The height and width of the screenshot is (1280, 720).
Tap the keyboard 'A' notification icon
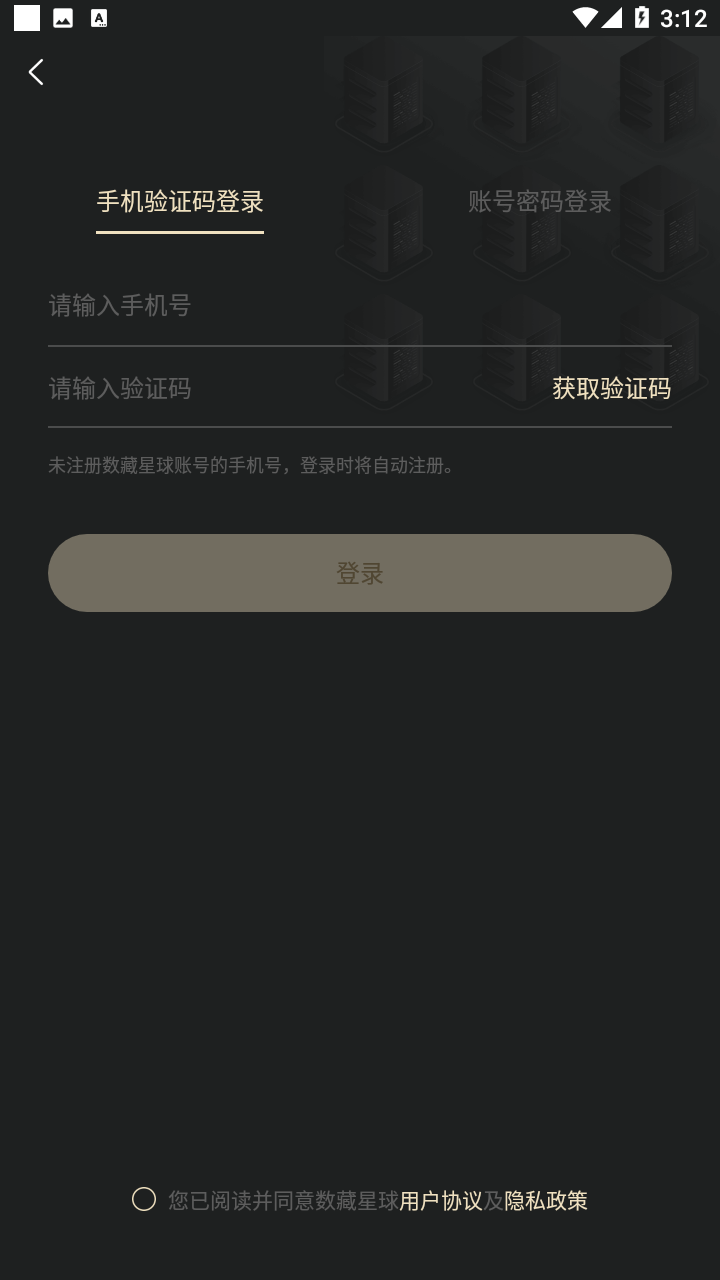coord(100,16)
